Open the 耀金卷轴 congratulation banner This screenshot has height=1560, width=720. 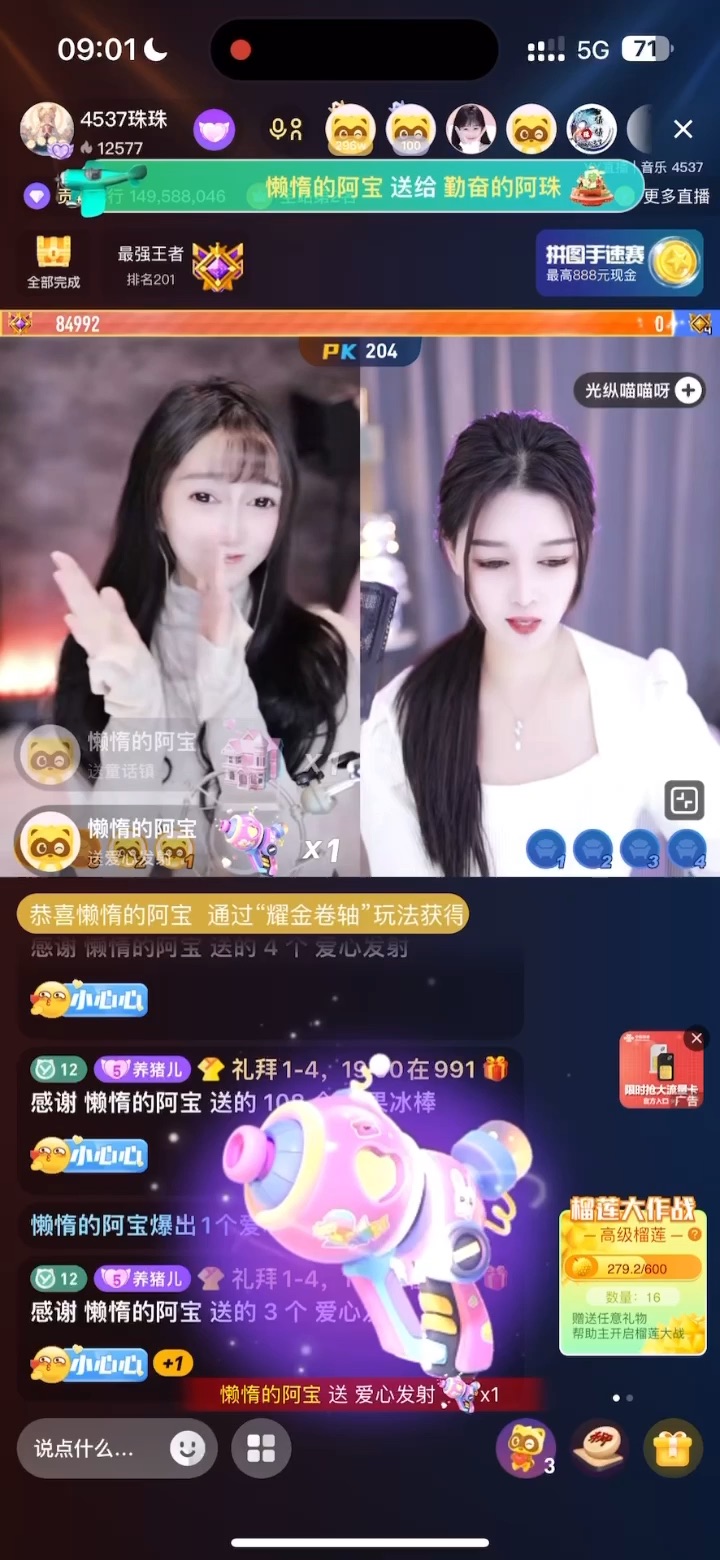coord(243,914)
